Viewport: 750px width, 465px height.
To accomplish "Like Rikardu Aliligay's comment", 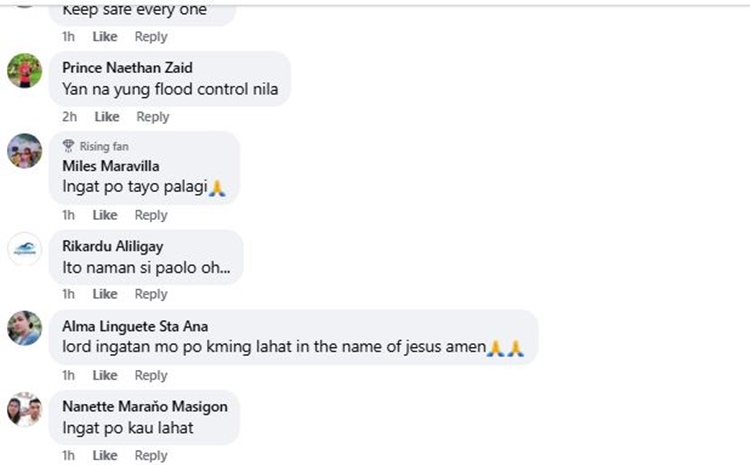I will 105,294.
